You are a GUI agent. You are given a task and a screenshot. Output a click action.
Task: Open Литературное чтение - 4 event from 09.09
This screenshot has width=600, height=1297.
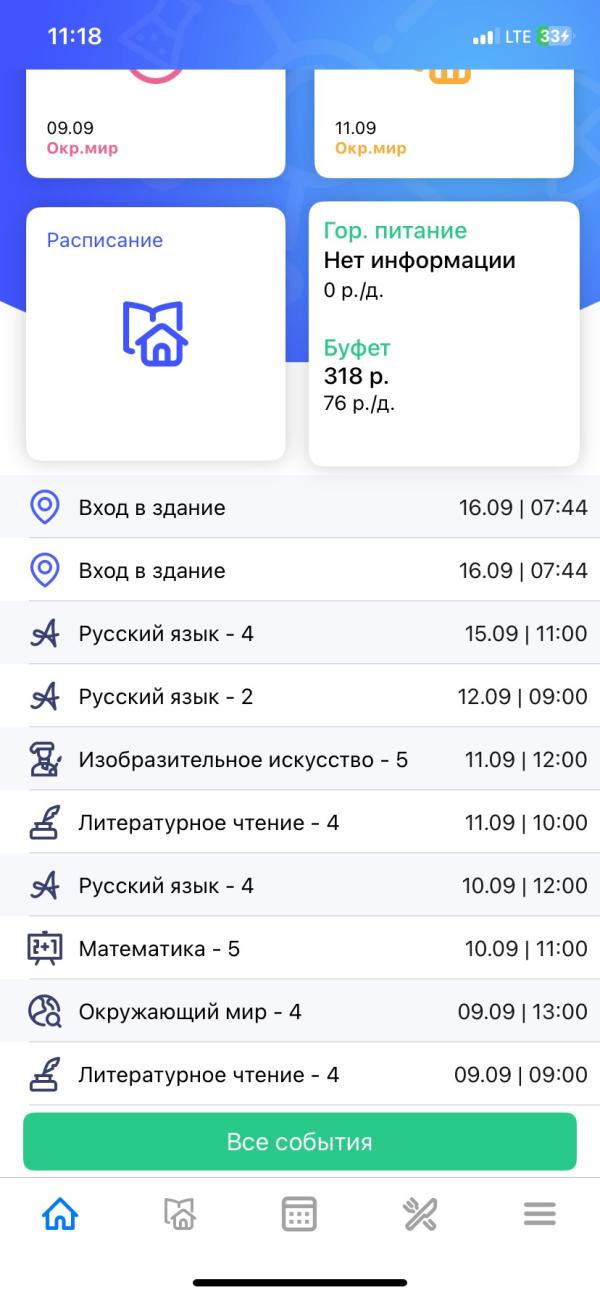300,1074
